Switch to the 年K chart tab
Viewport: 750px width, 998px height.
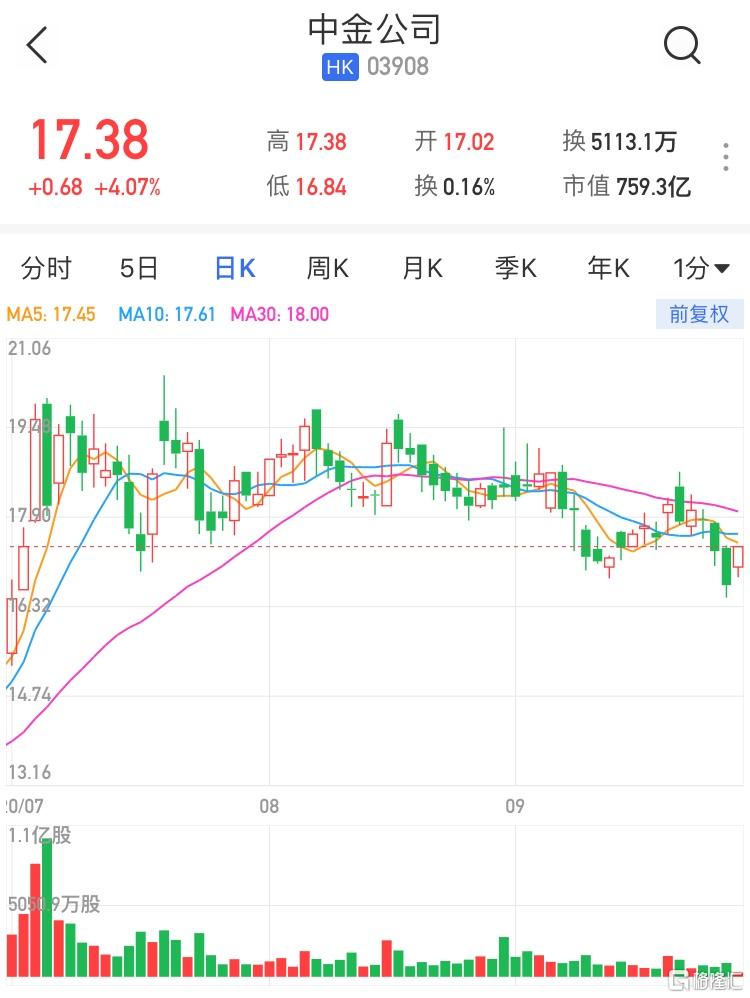pyautogui.click(x=609, y=268)
